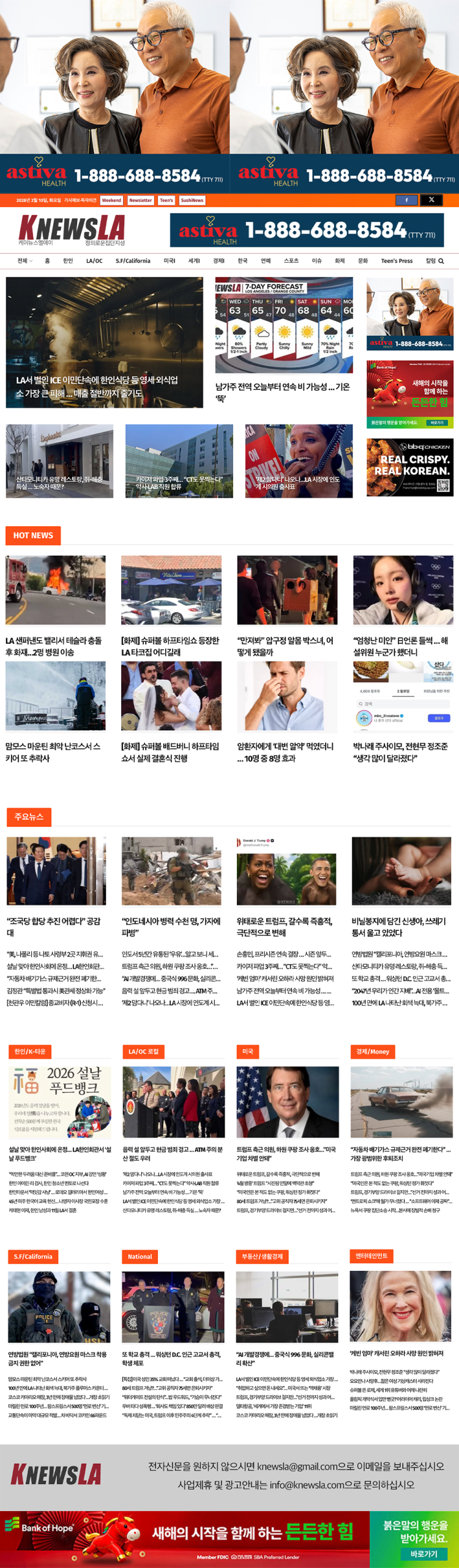459x1568 pixels.
Task: Open the search magnifier icon
Action: click(441, 261)
